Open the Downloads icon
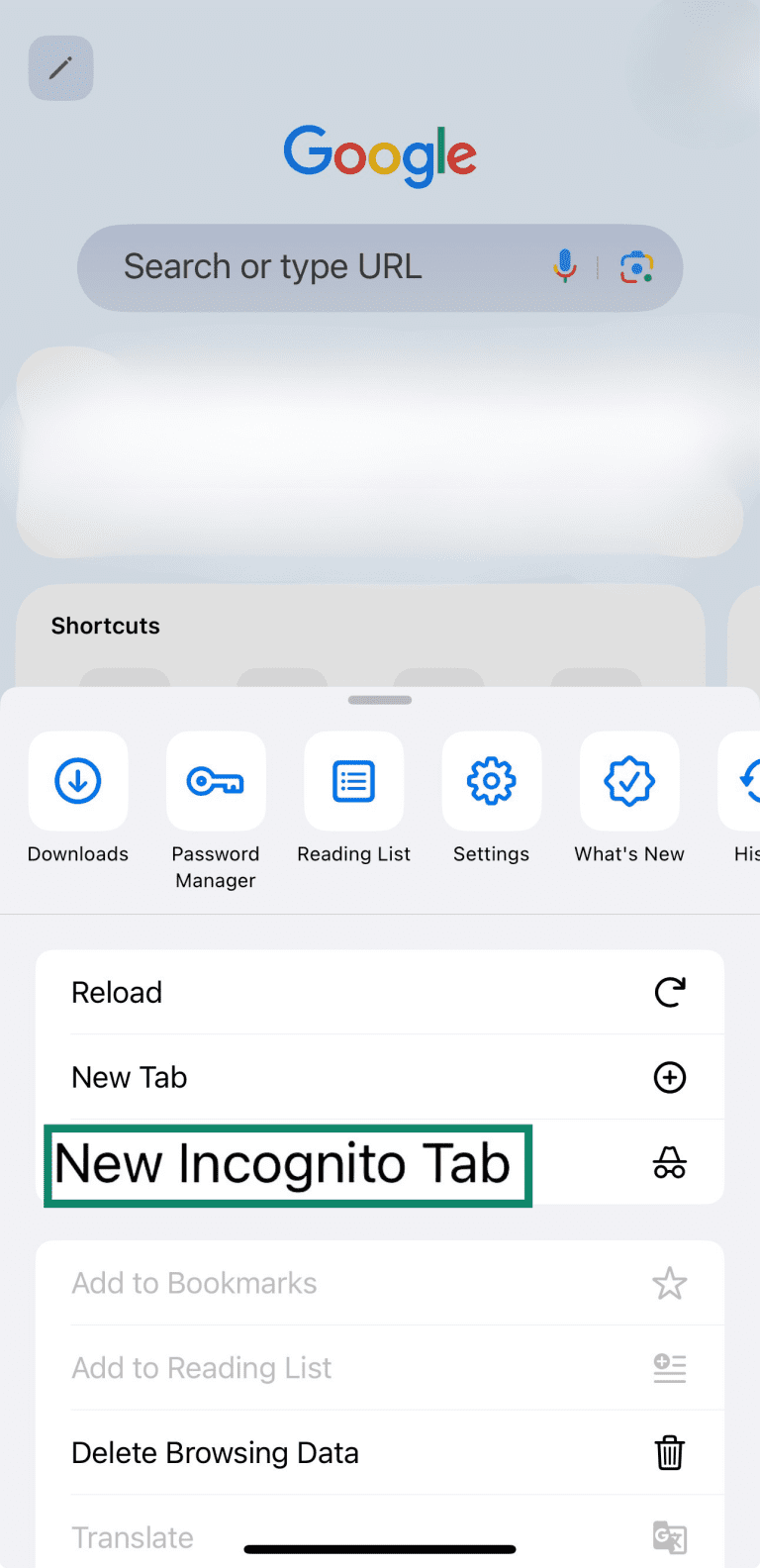760x1568 pixels. [77, 781]
